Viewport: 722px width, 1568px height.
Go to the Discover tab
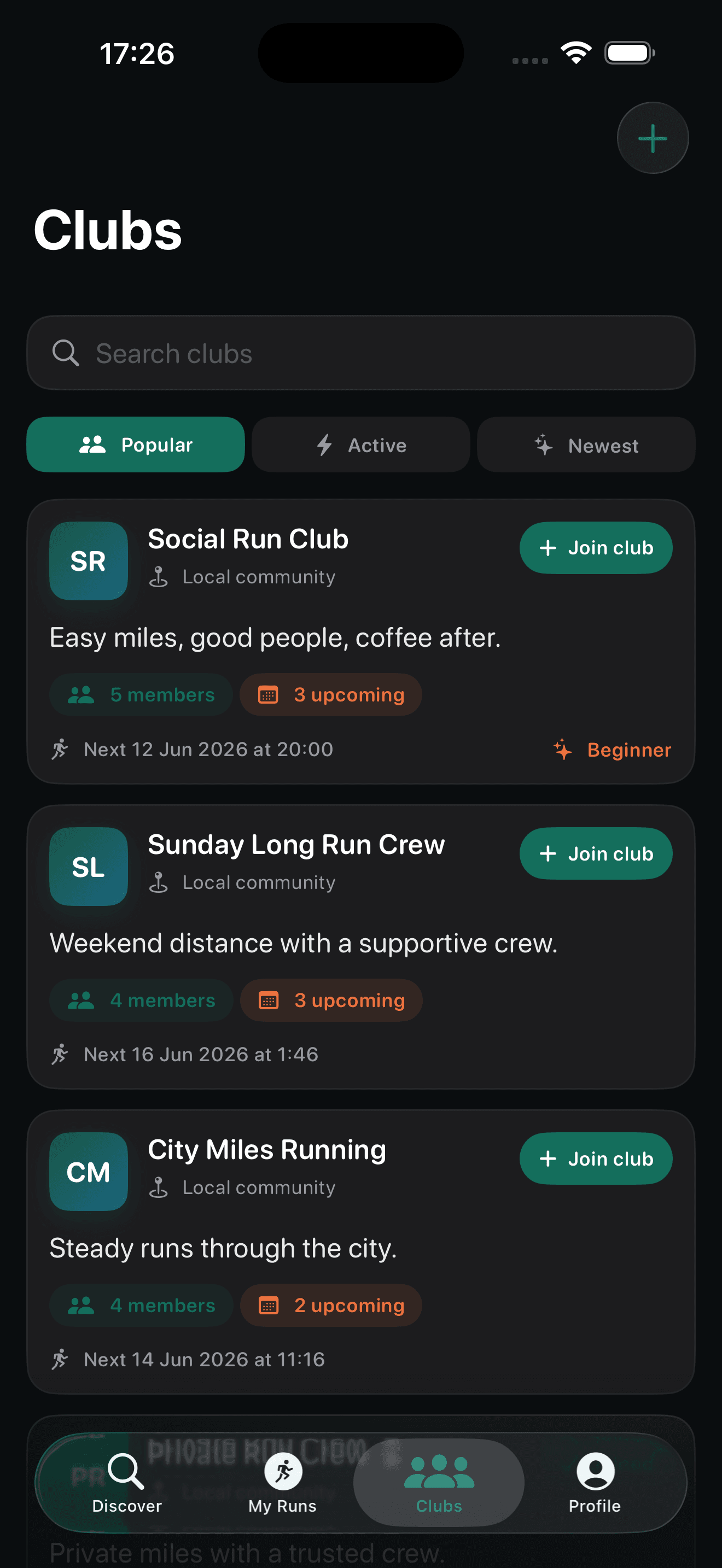(127, 1483)
